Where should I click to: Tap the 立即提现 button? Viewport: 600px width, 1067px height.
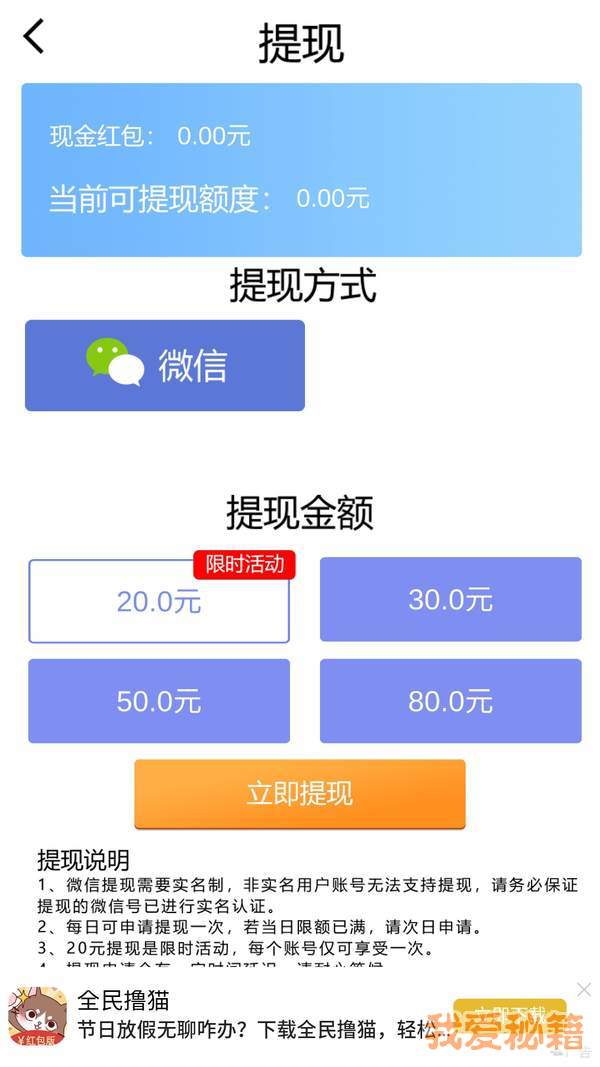[x=300, y=794]
